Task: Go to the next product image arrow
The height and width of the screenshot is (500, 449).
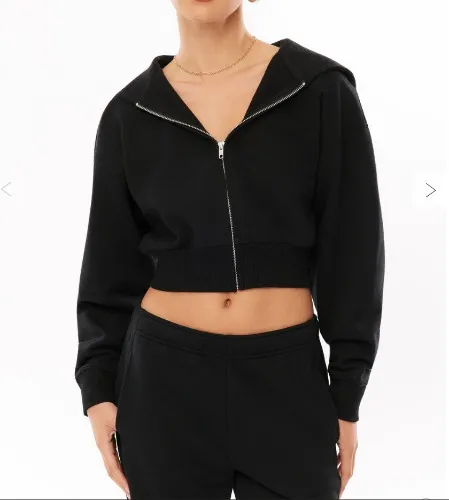Action: point(431,190)
